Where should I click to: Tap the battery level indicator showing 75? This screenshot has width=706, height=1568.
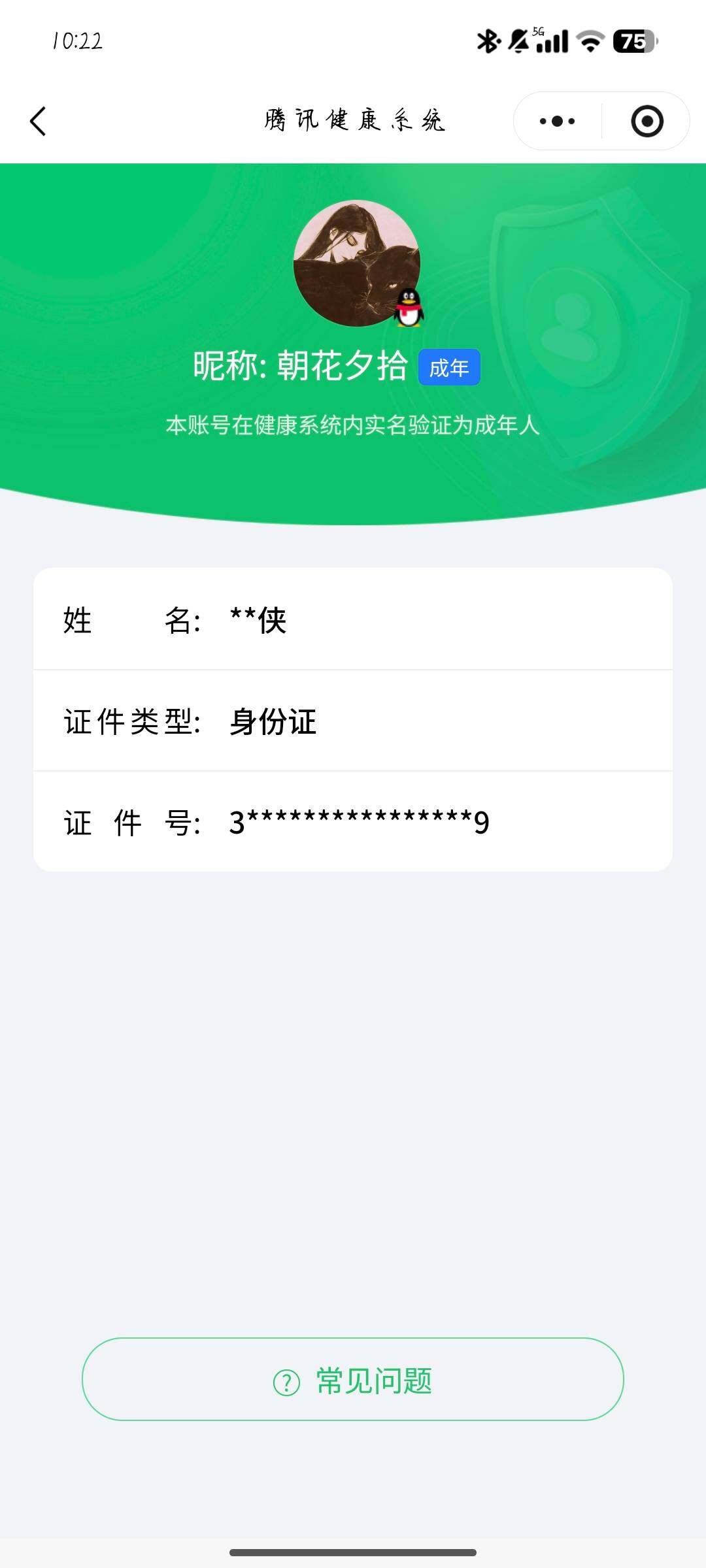pyautogui.click(x=630, y=41)
